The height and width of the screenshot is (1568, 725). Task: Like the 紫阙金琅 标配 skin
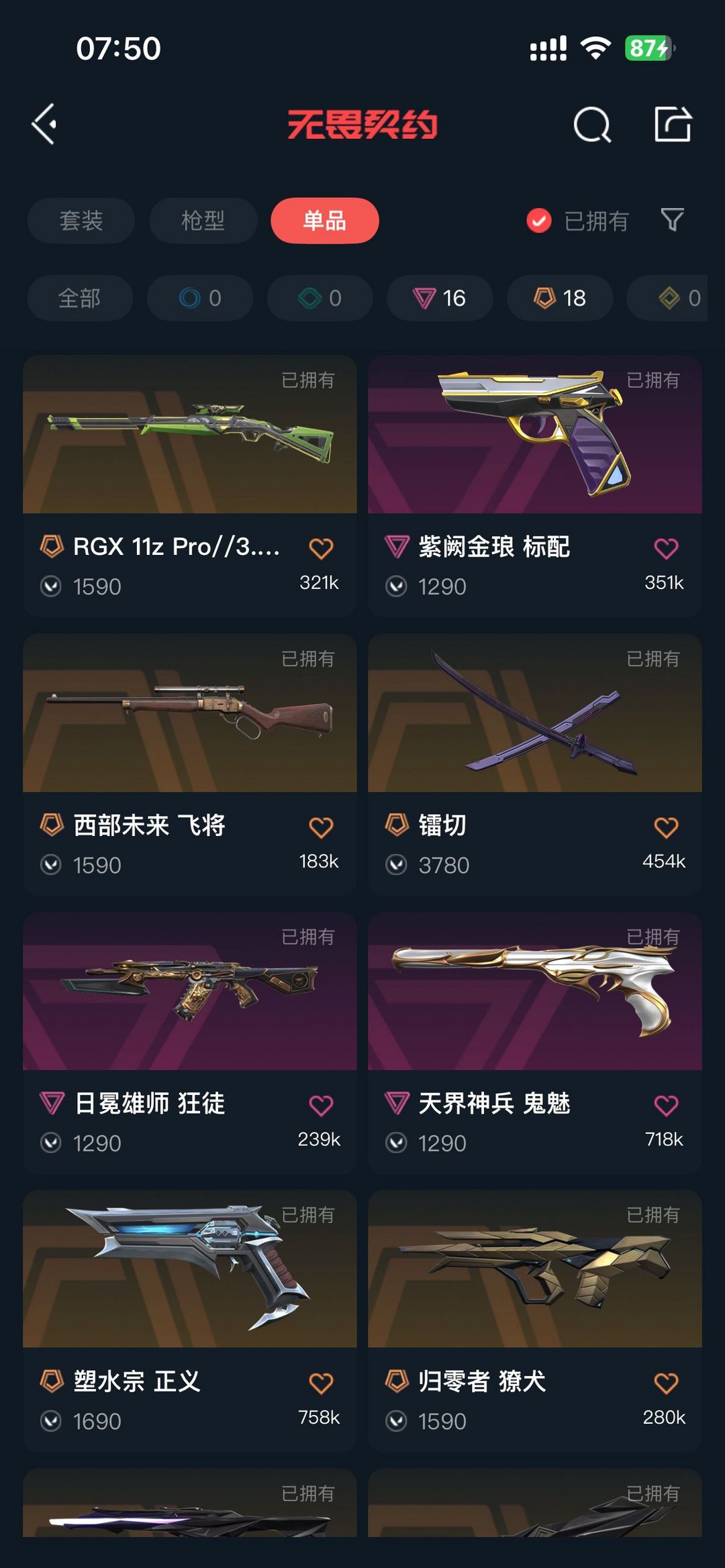click(666, 548)
